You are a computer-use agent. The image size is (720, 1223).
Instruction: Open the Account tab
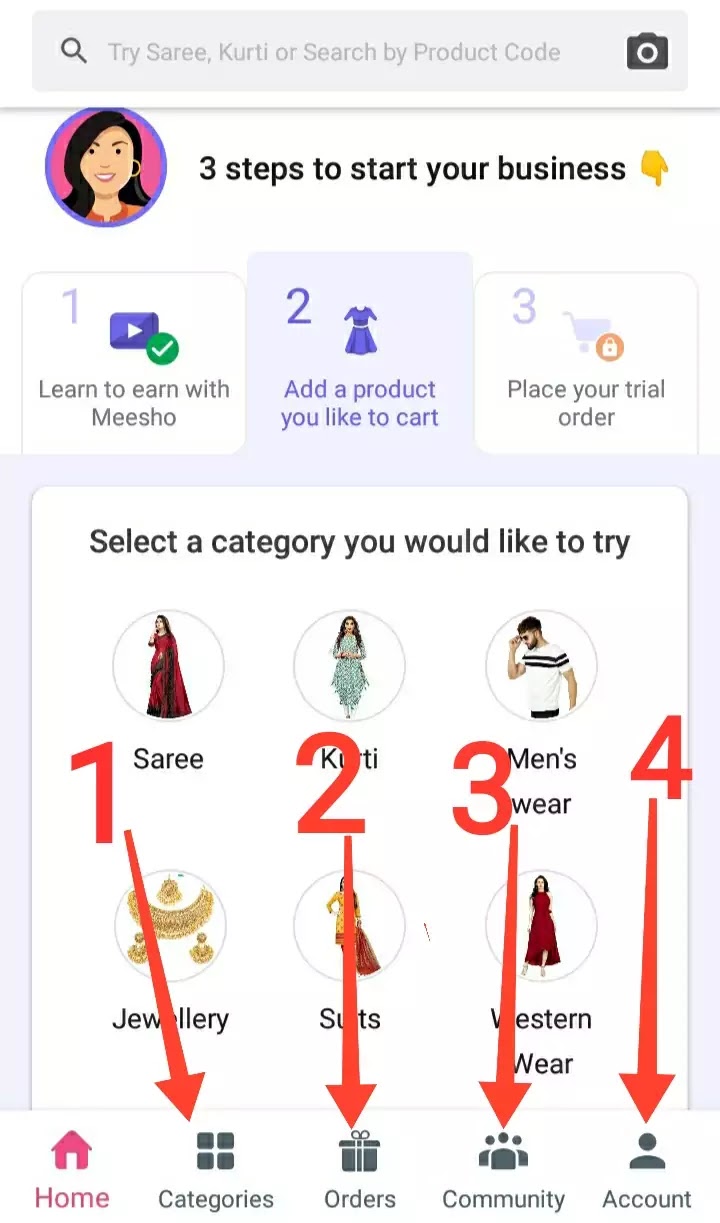click(647, 1168)
